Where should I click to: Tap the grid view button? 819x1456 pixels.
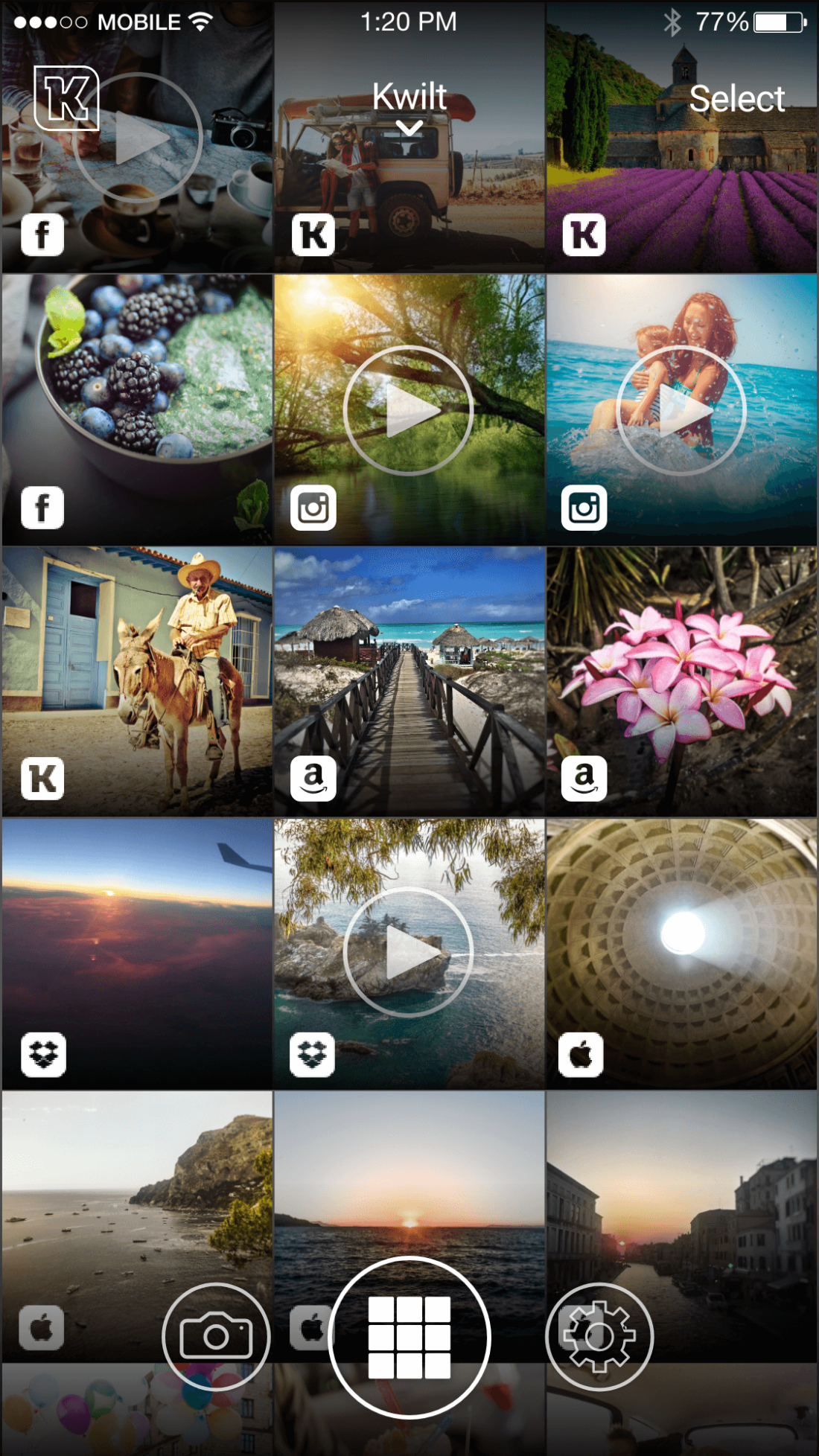click(x=409, y=1337)
